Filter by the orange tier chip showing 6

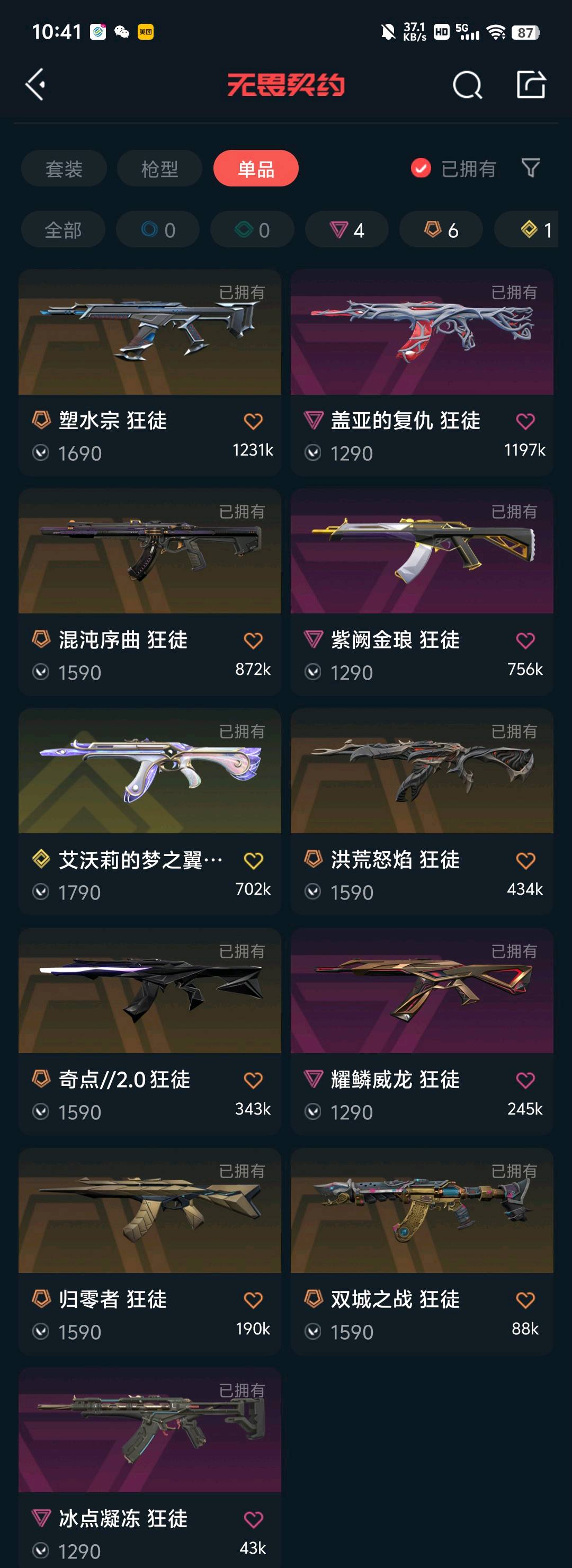click(x=441, y=230)
